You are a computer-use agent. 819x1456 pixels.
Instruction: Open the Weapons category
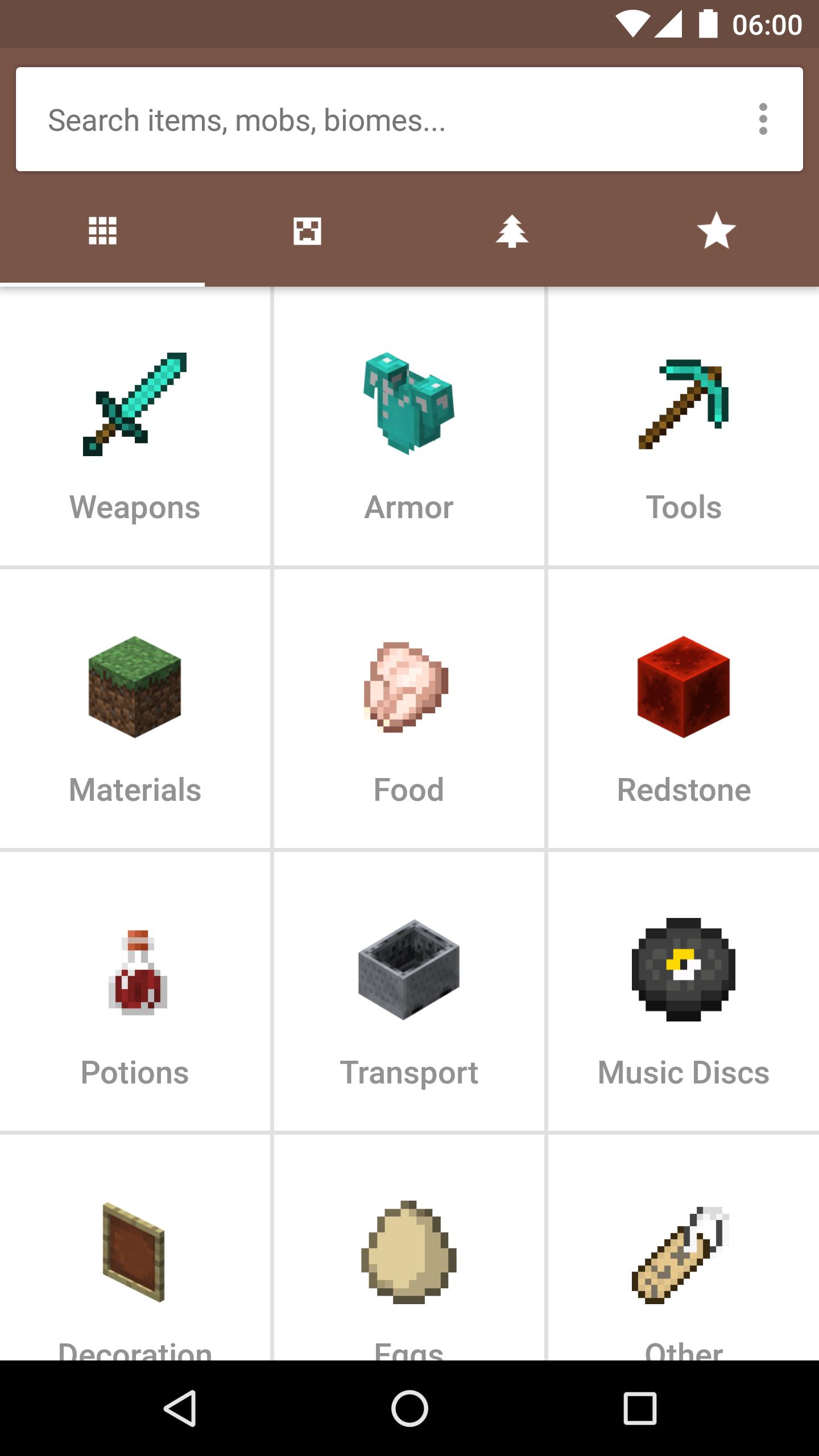135,427
